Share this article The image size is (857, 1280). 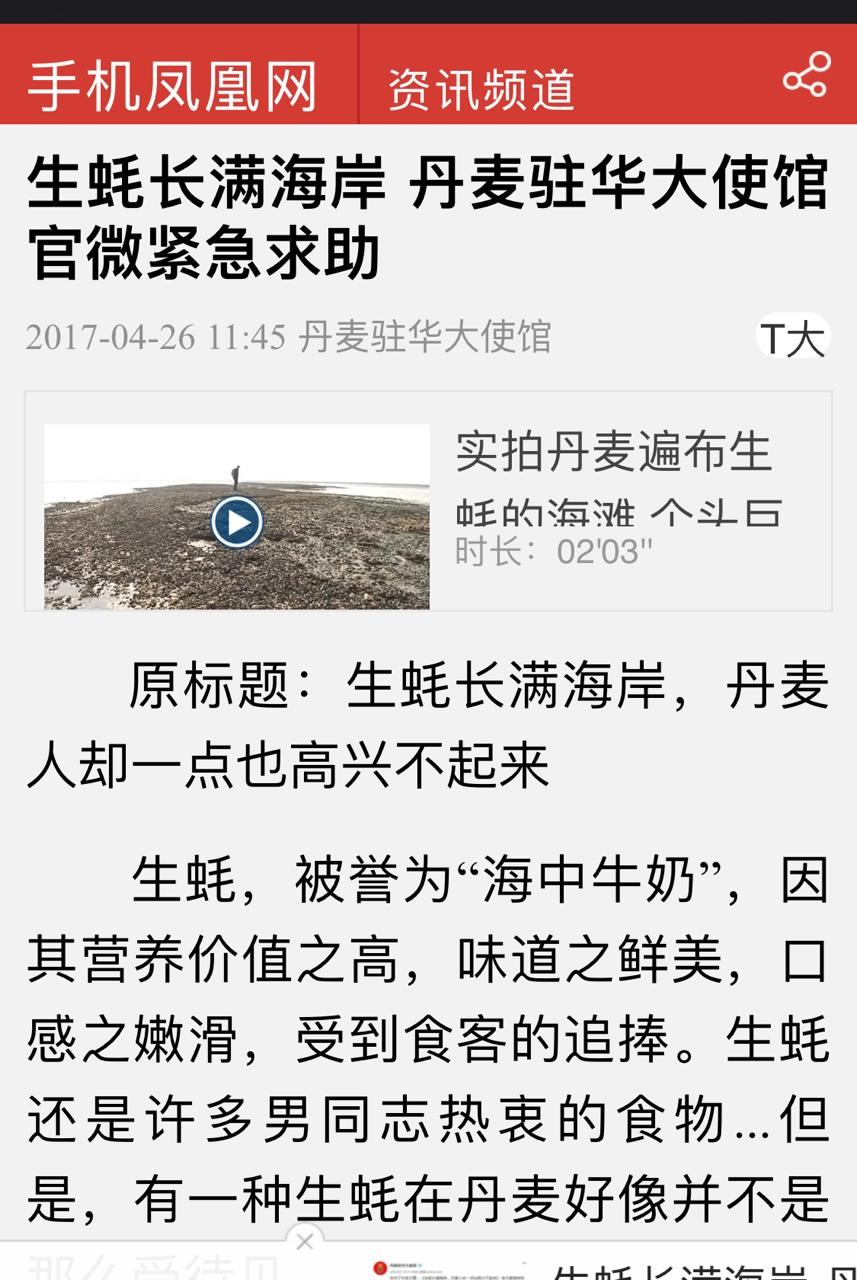click(x=806, y=75)
